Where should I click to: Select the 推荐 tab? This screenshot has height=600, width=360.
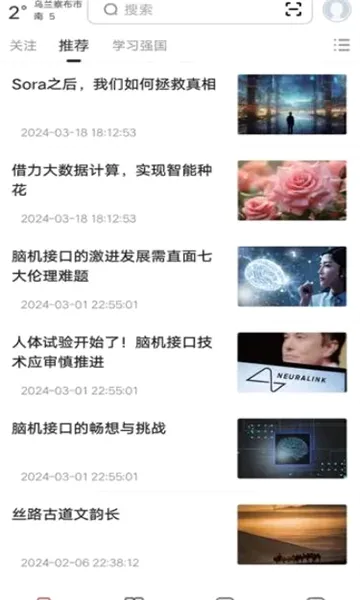(74, 46)
